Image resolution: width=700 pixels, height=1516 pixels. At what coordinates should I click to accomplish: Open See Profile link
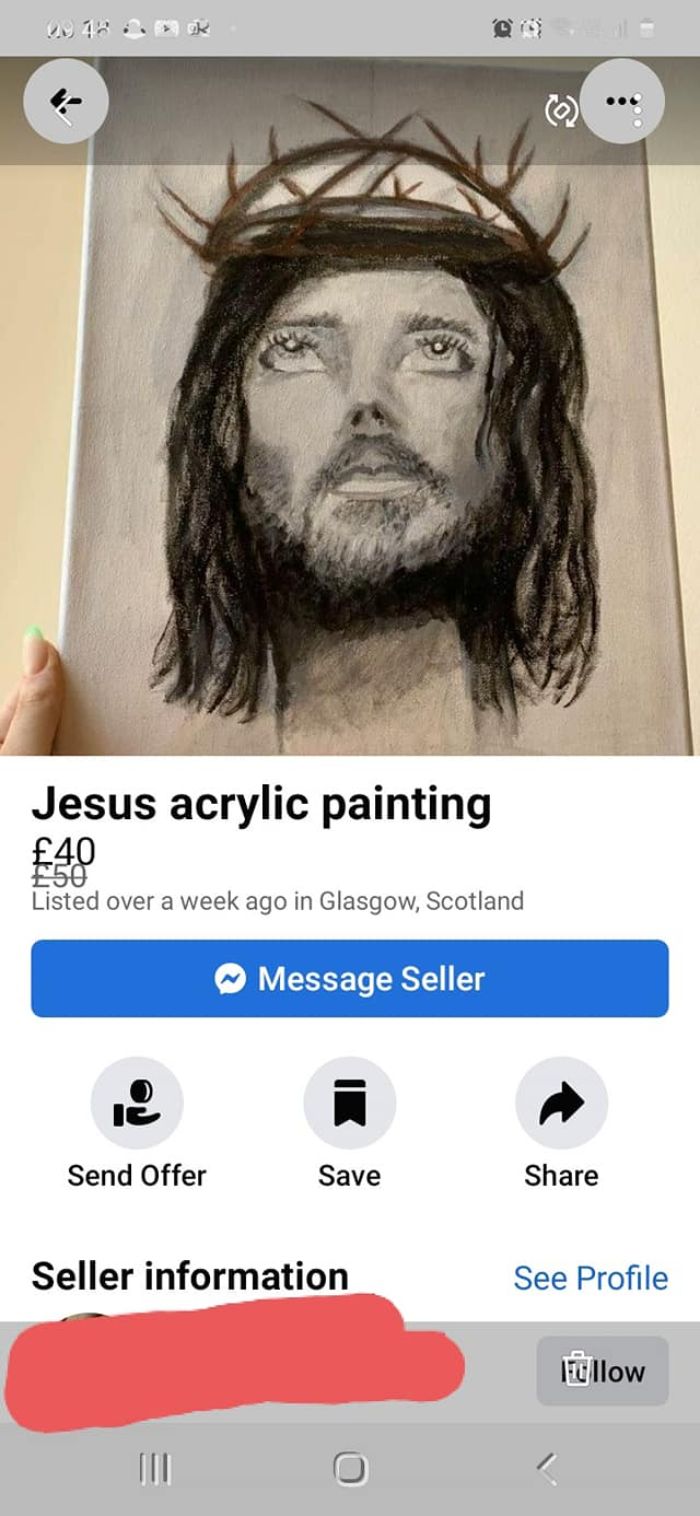pos(590,1277)
